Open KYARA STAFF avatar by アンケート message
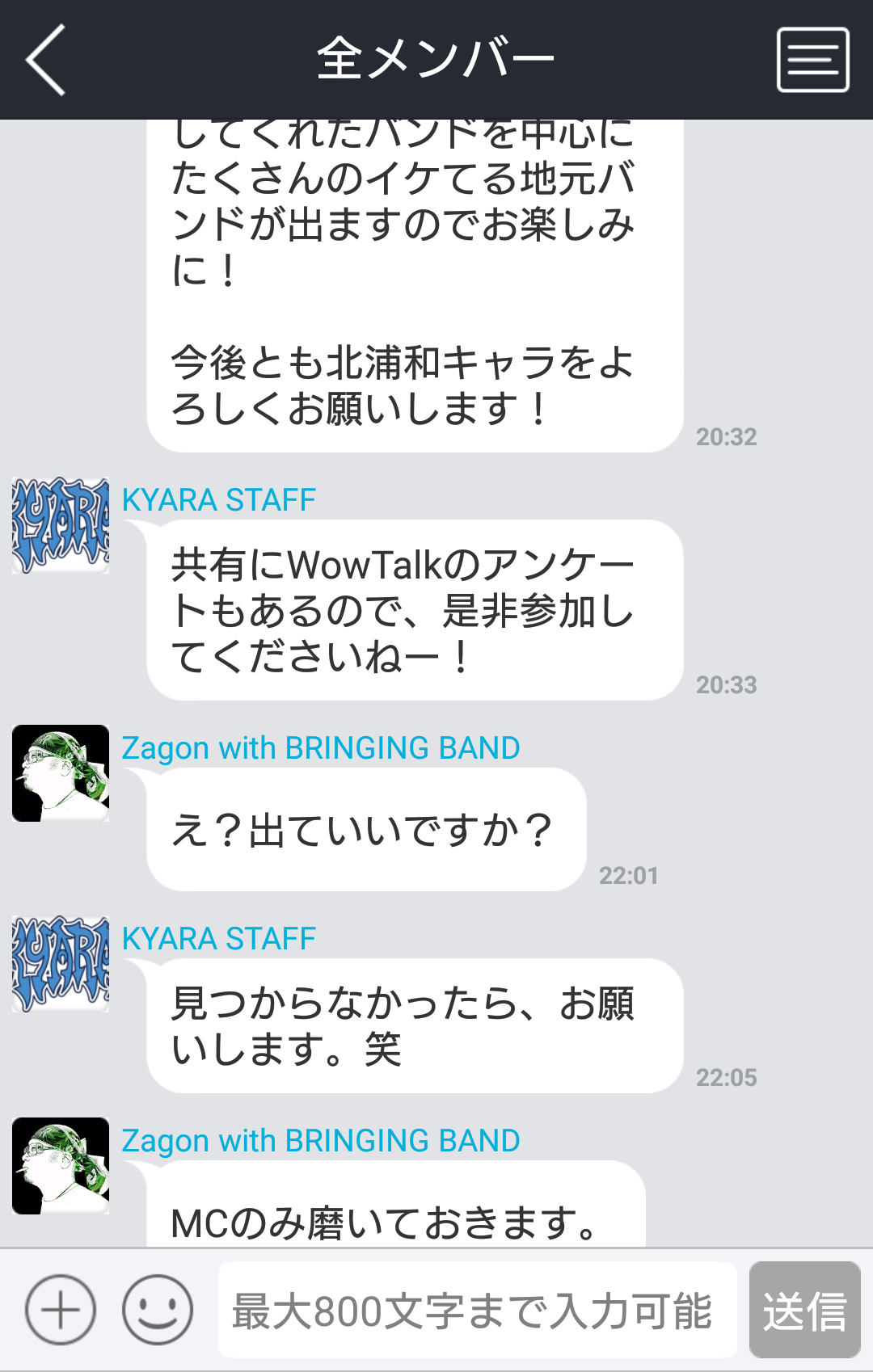The image size is (873, 1372). (x=61, y=525)
